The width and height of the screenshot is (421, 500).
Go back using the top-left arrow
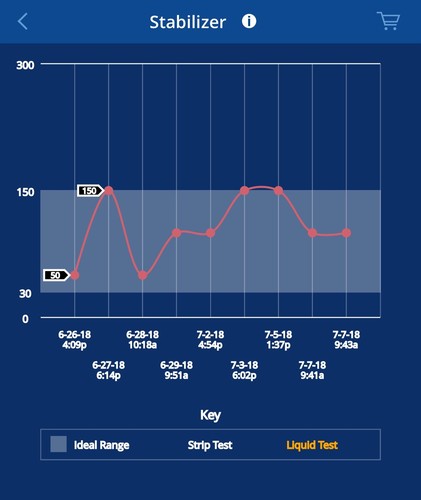tap(22, 22)
